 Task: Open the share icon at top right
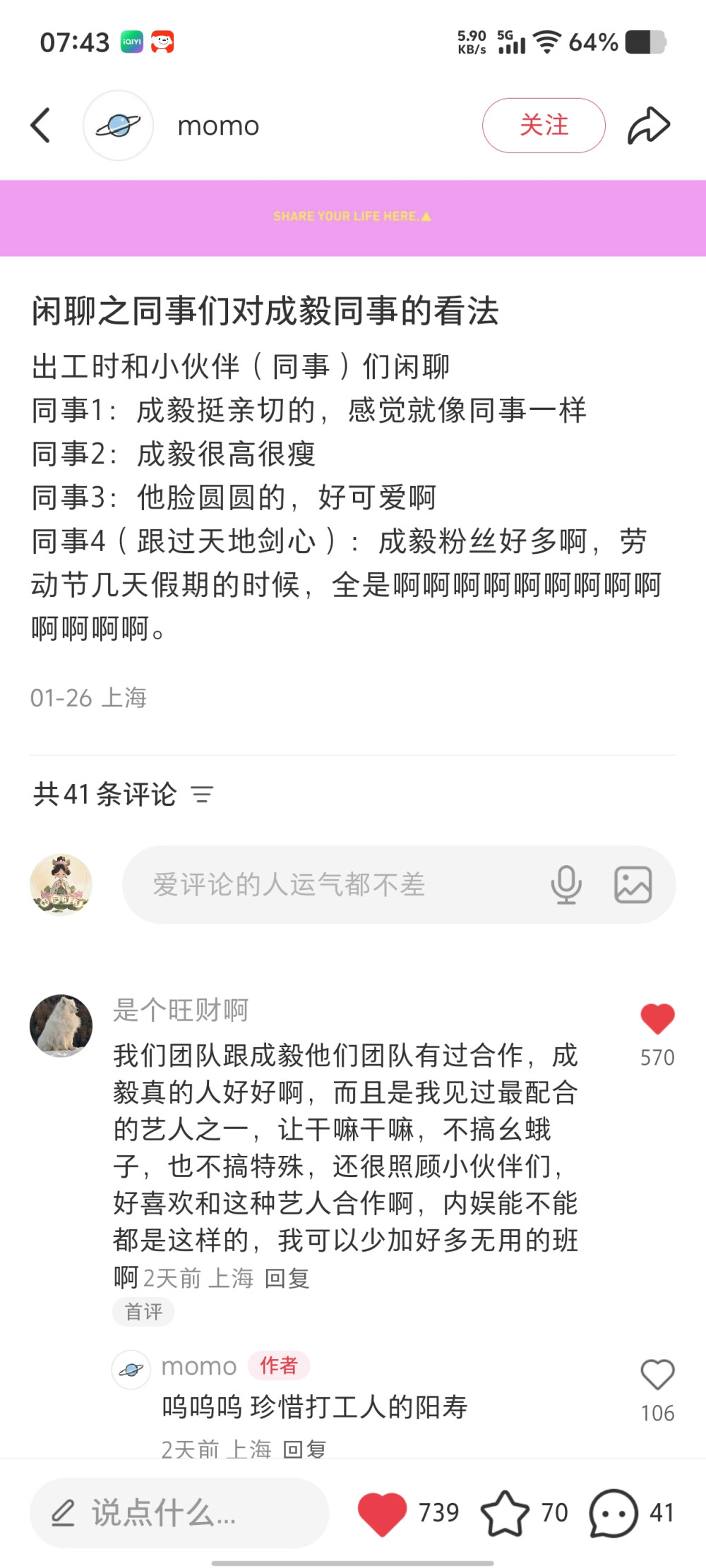650,124
